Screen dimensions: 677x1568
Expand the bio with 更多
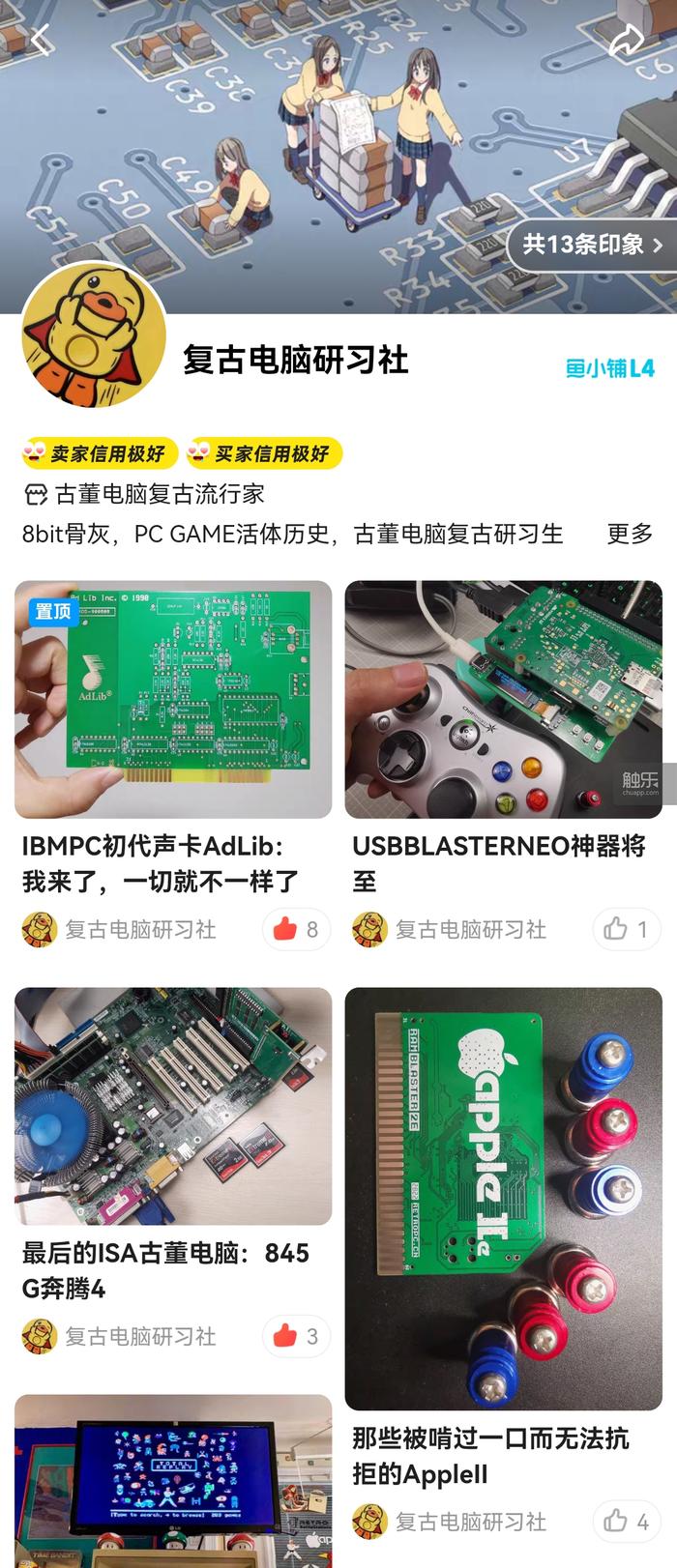point(630,534)
